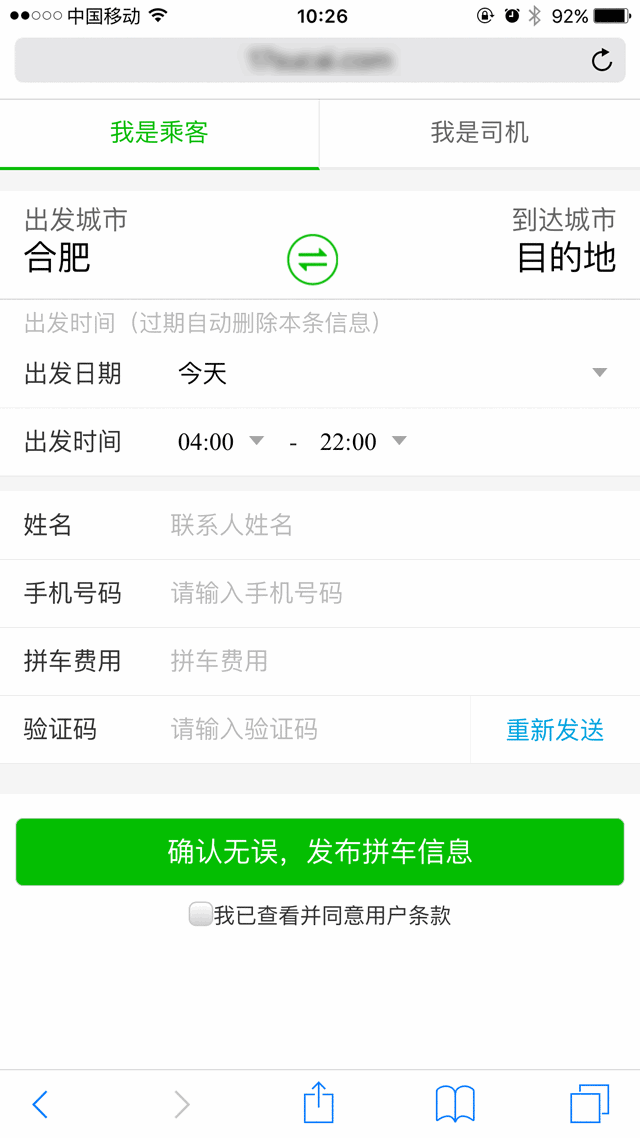Choose departure city 合肥

[58, 258]
